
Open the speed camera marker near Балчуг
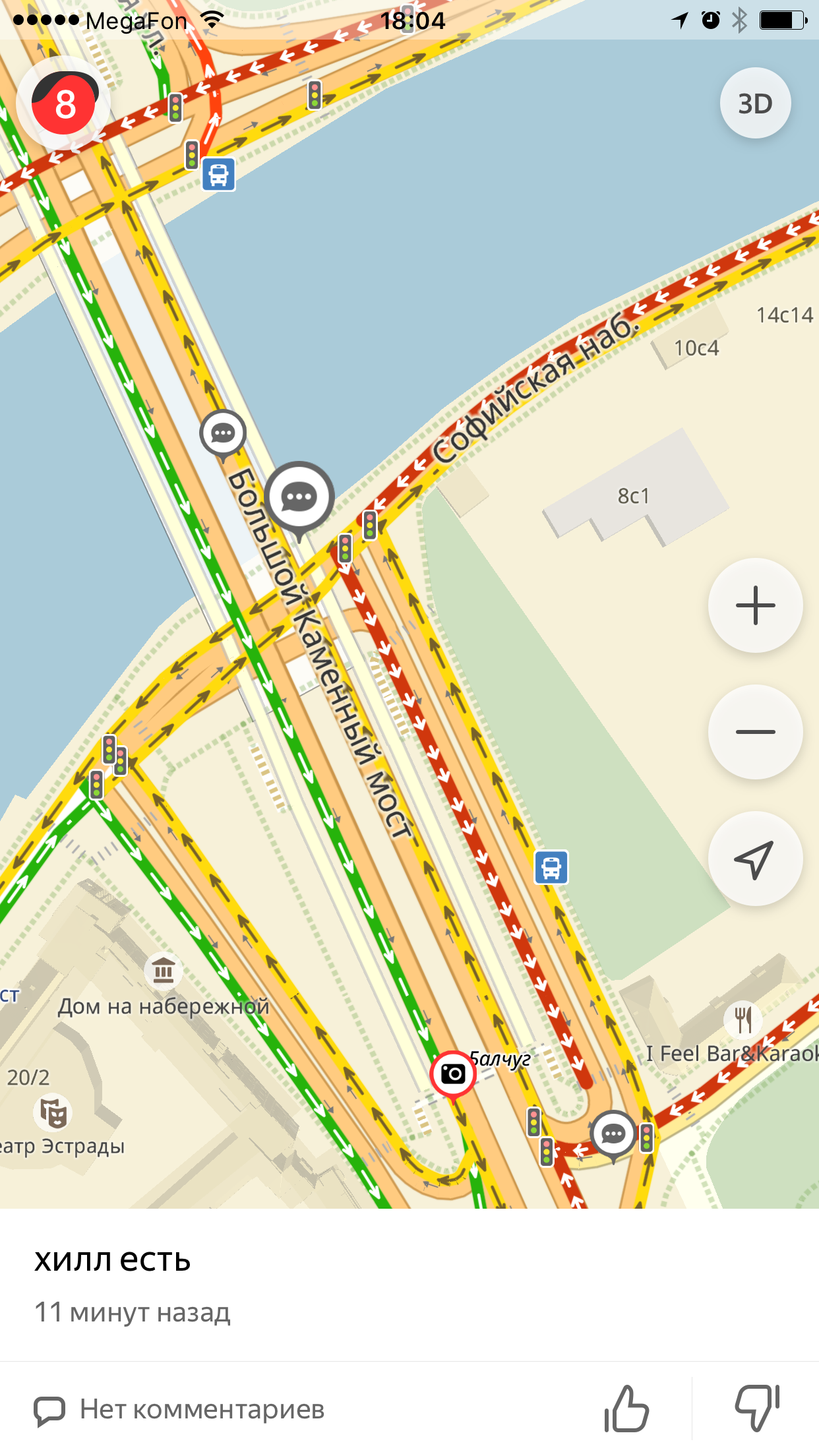tap(453, 1074)
